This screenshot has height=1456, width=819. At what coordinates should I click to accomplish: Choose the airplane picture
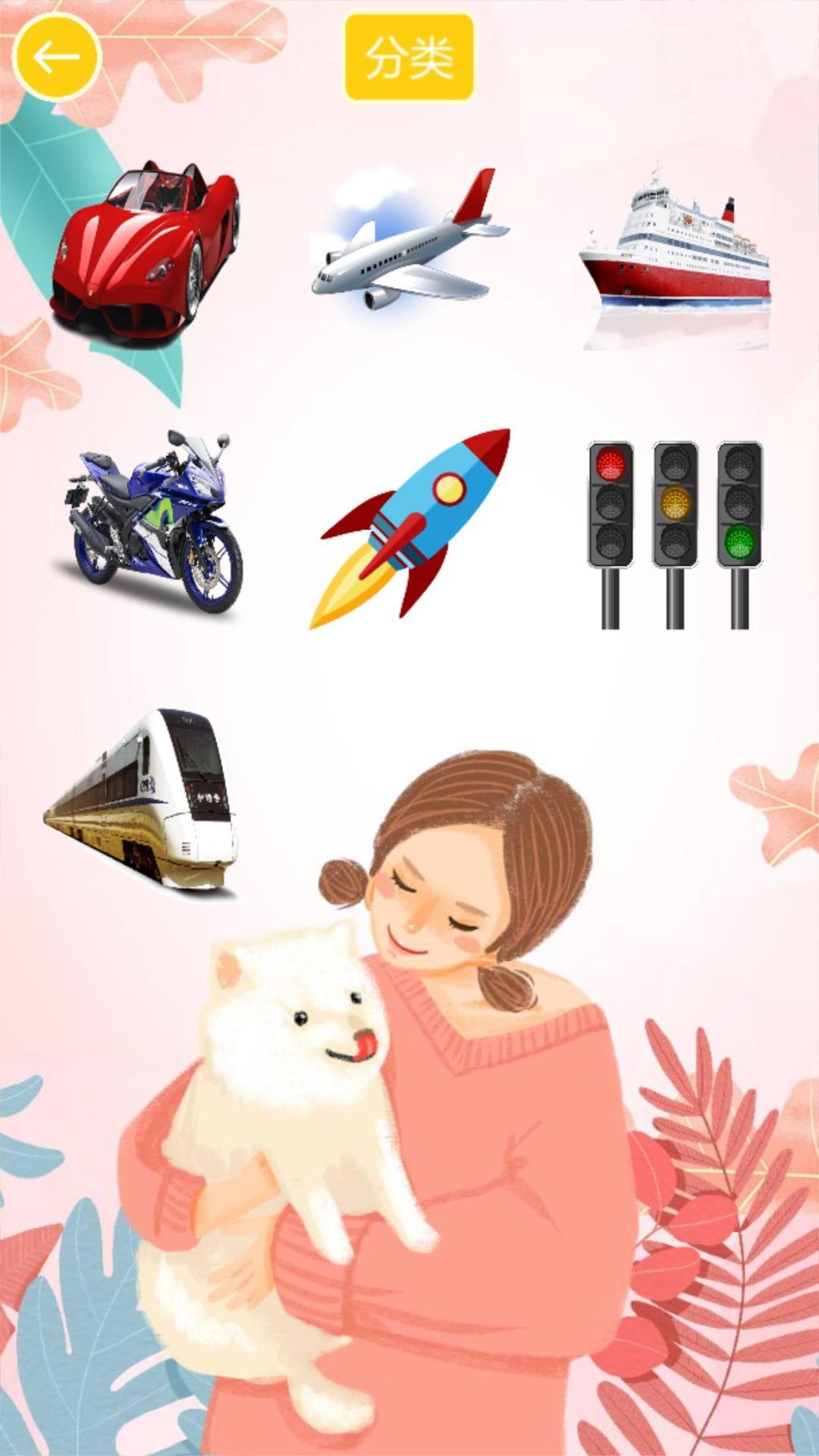point(409,244)
